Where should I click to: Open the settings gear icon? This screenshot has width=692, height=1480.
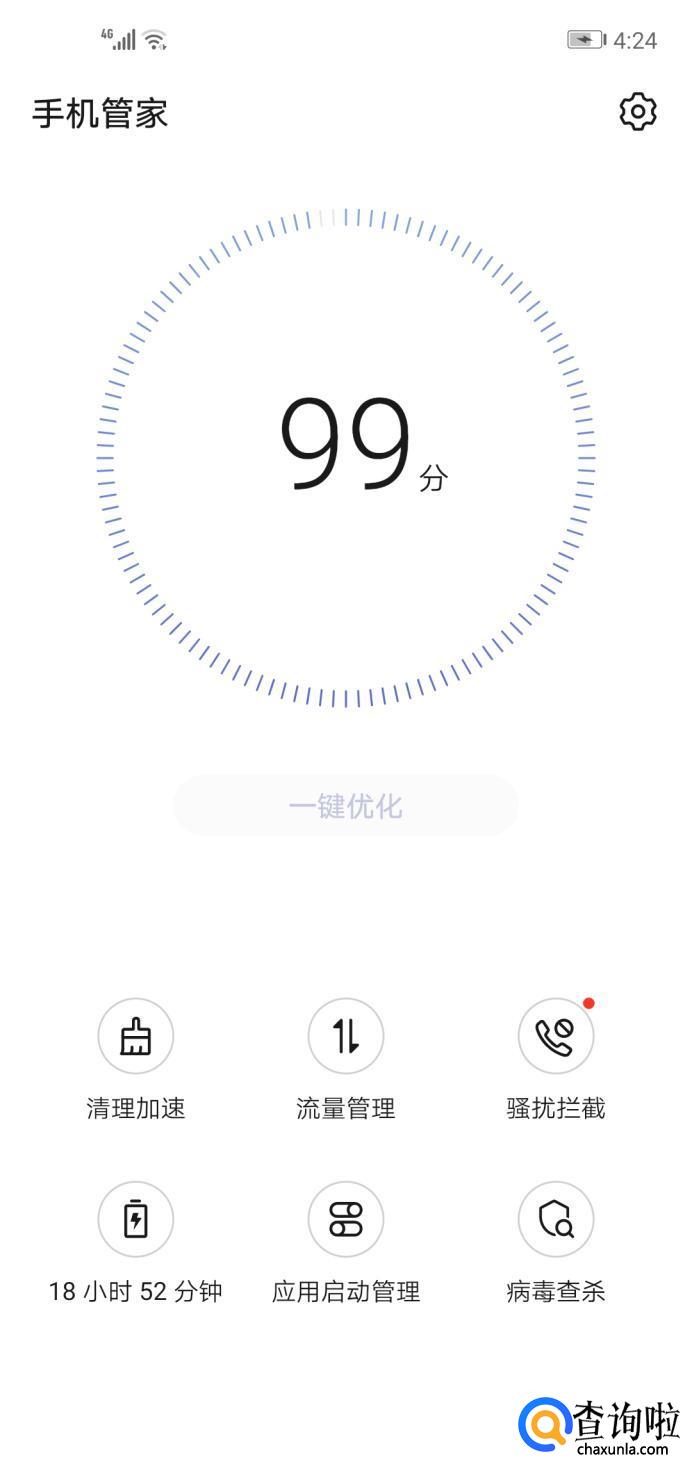click(638, 112)
